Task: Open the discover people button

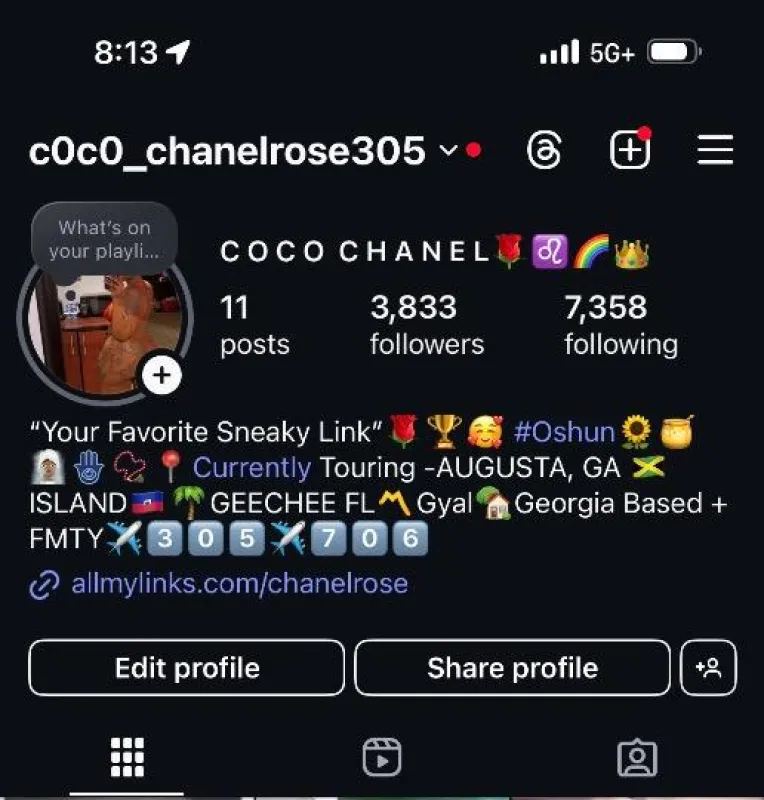Action: (708, 668)
